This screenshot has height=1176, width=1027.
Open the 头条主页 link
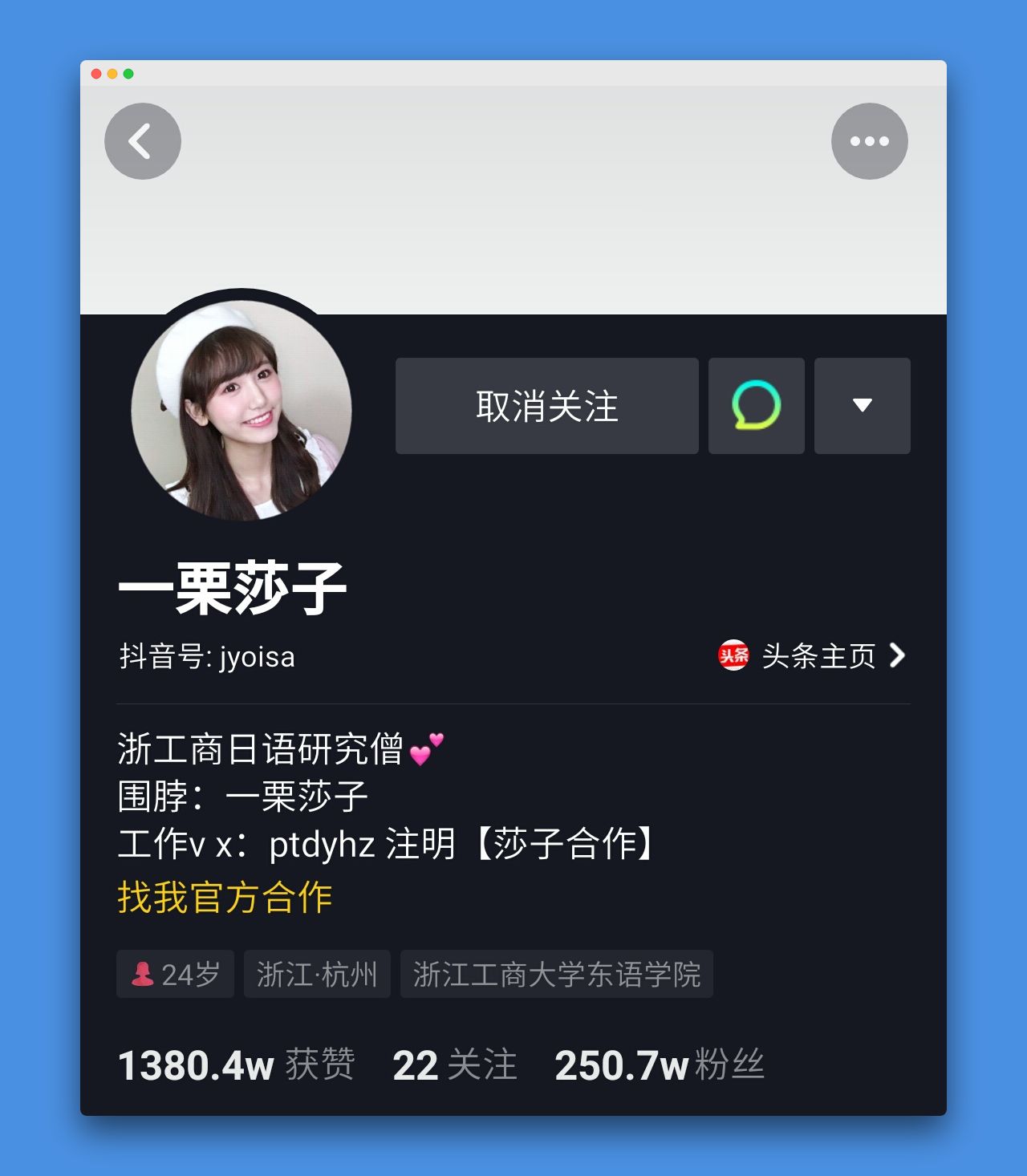812,656
